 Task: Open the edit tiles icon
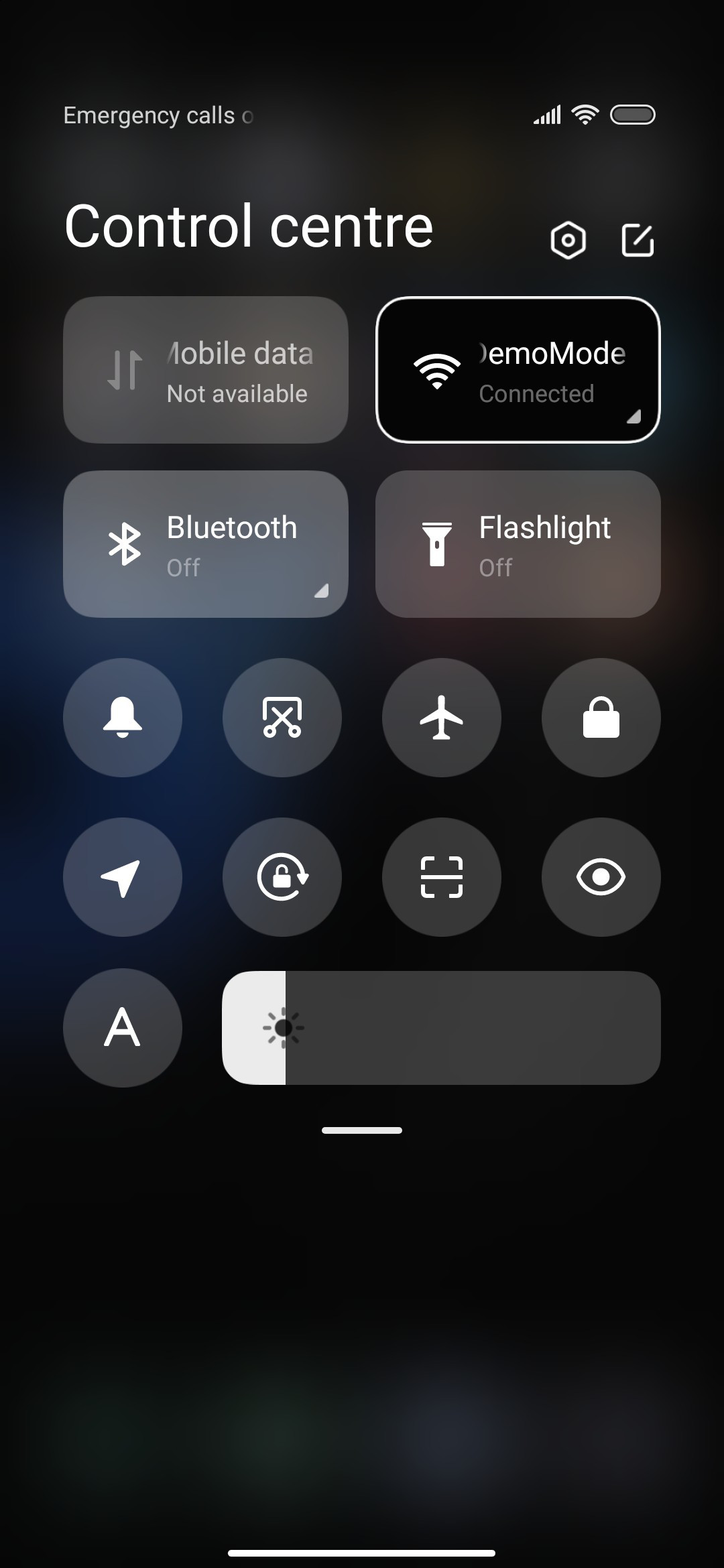click(638, 240)
